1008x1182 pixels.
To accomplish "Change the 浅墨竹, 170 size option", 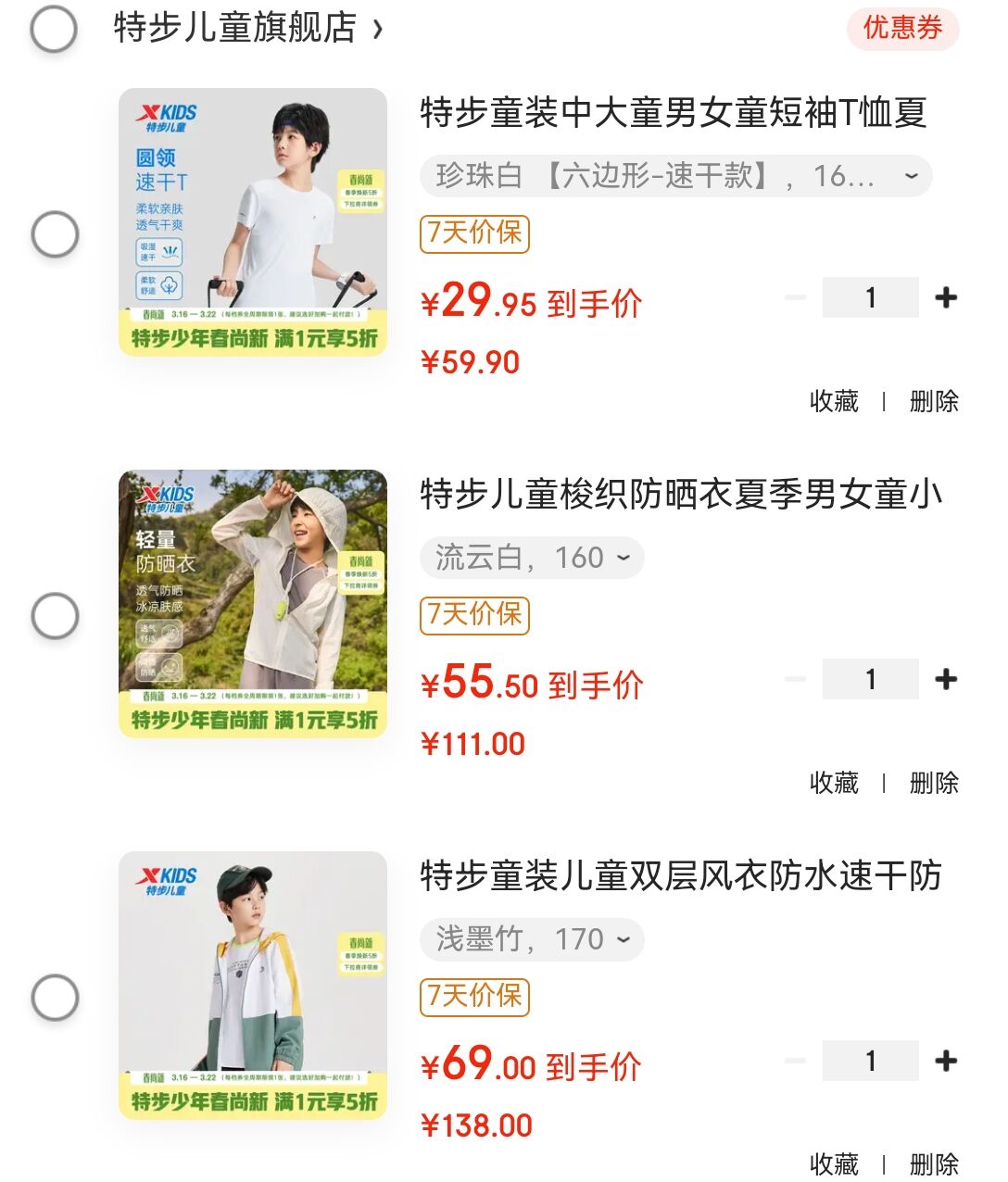I will (x=532, y=939).
